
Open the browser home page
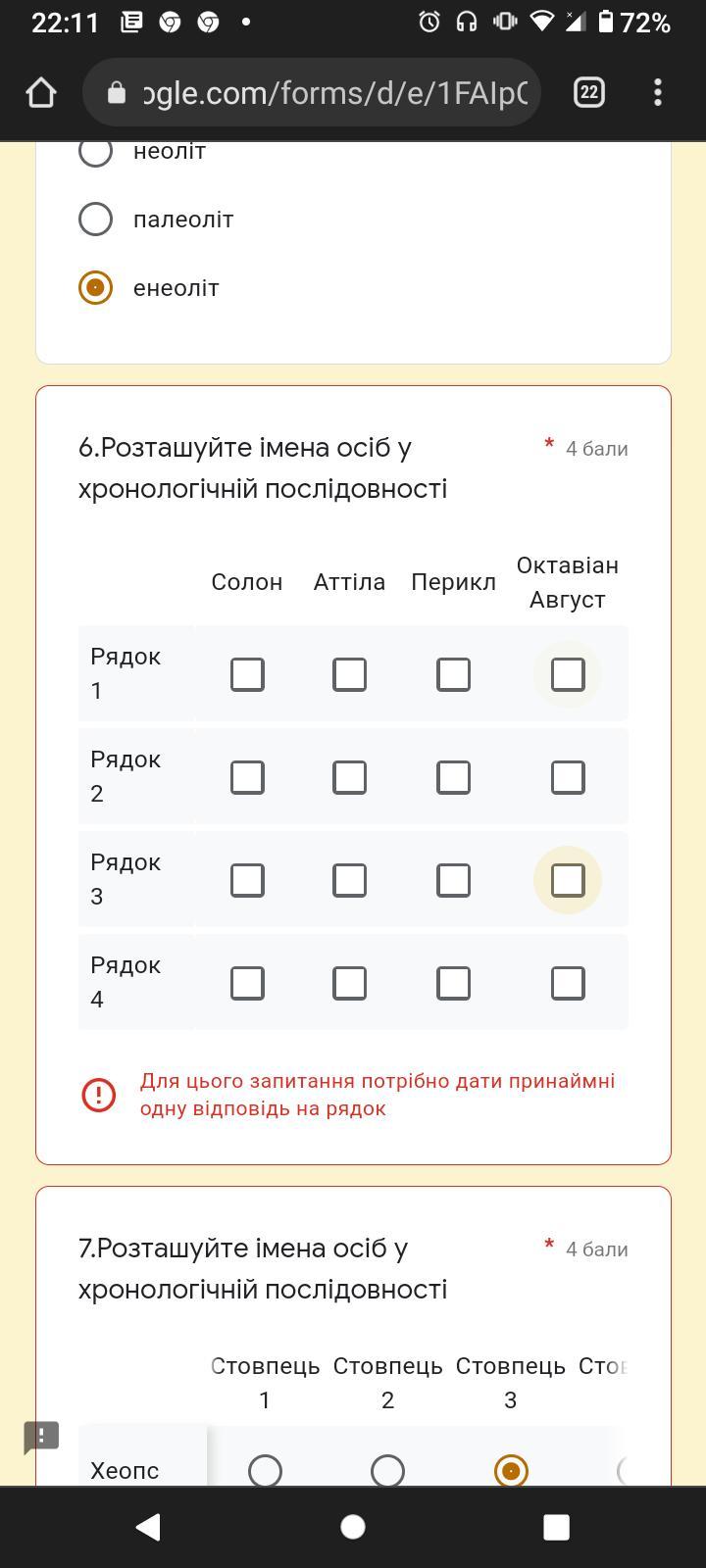[41, 93]
